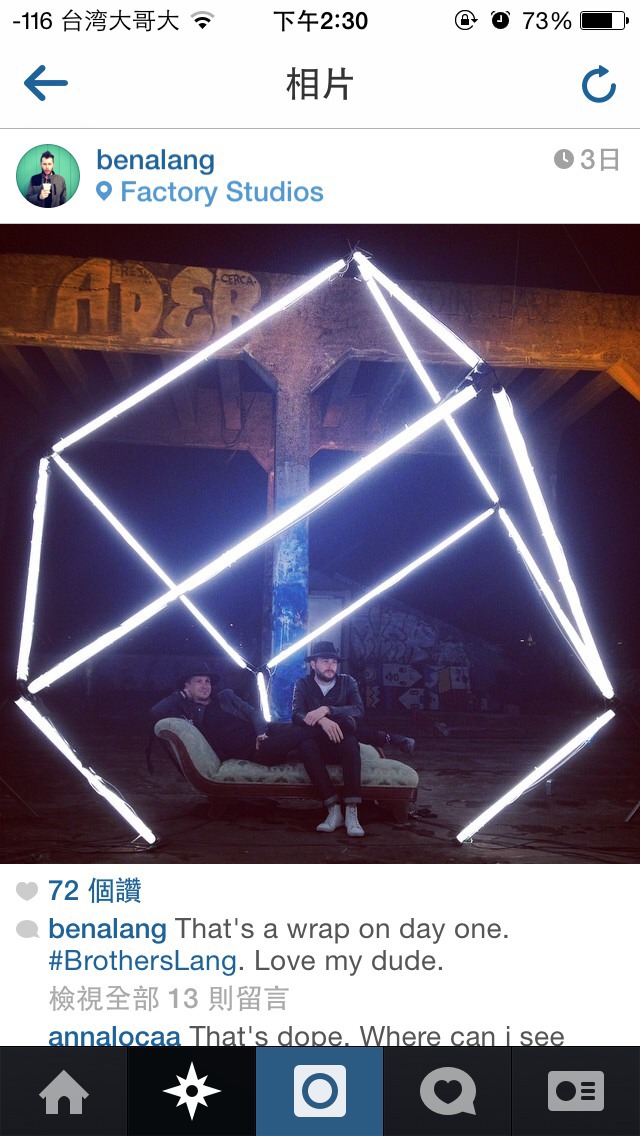Switch to the Activity heart tab

pos(447,1091)
